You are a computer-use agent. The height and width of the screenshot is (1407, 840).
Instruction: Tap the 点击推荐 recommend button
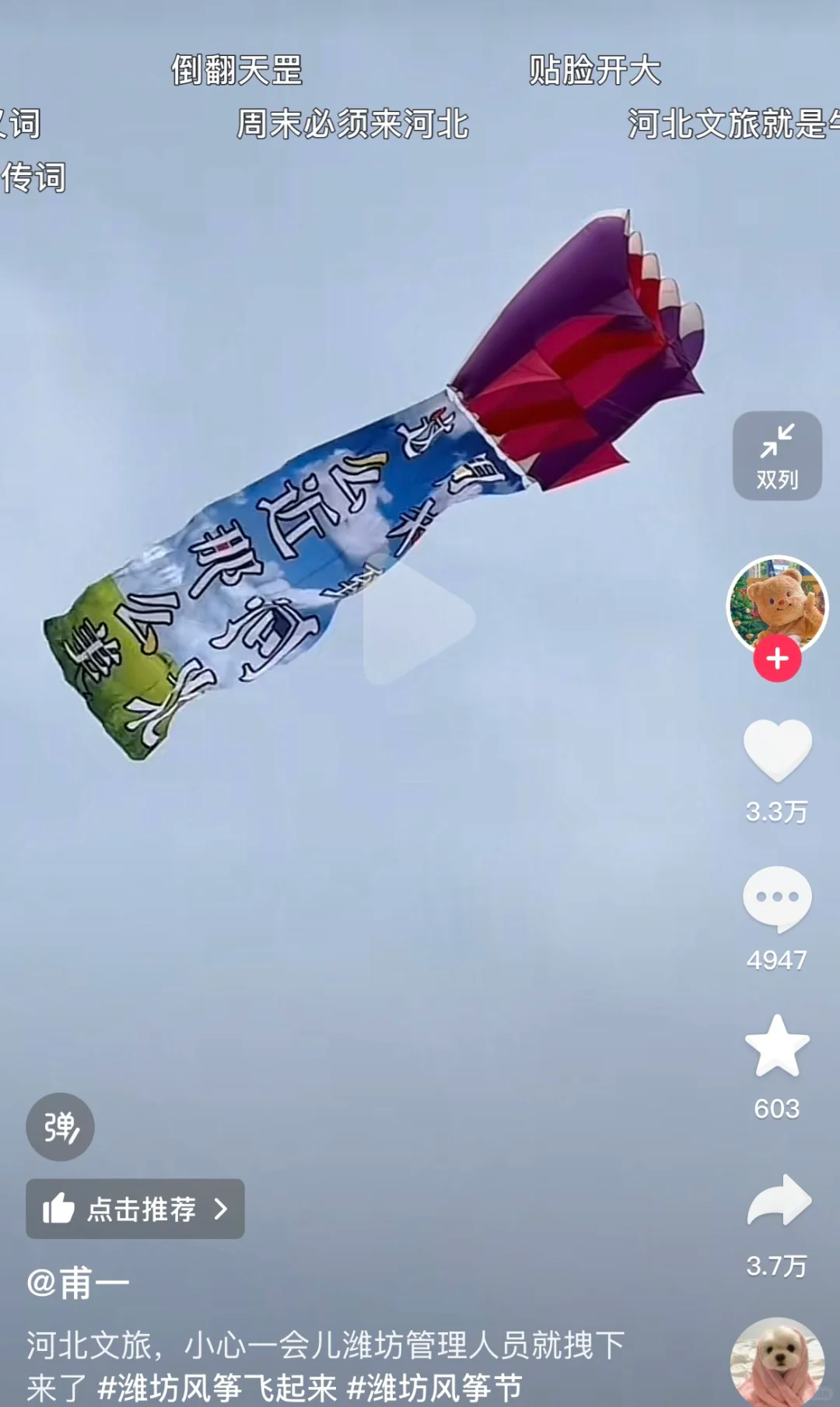point(135,1209)
